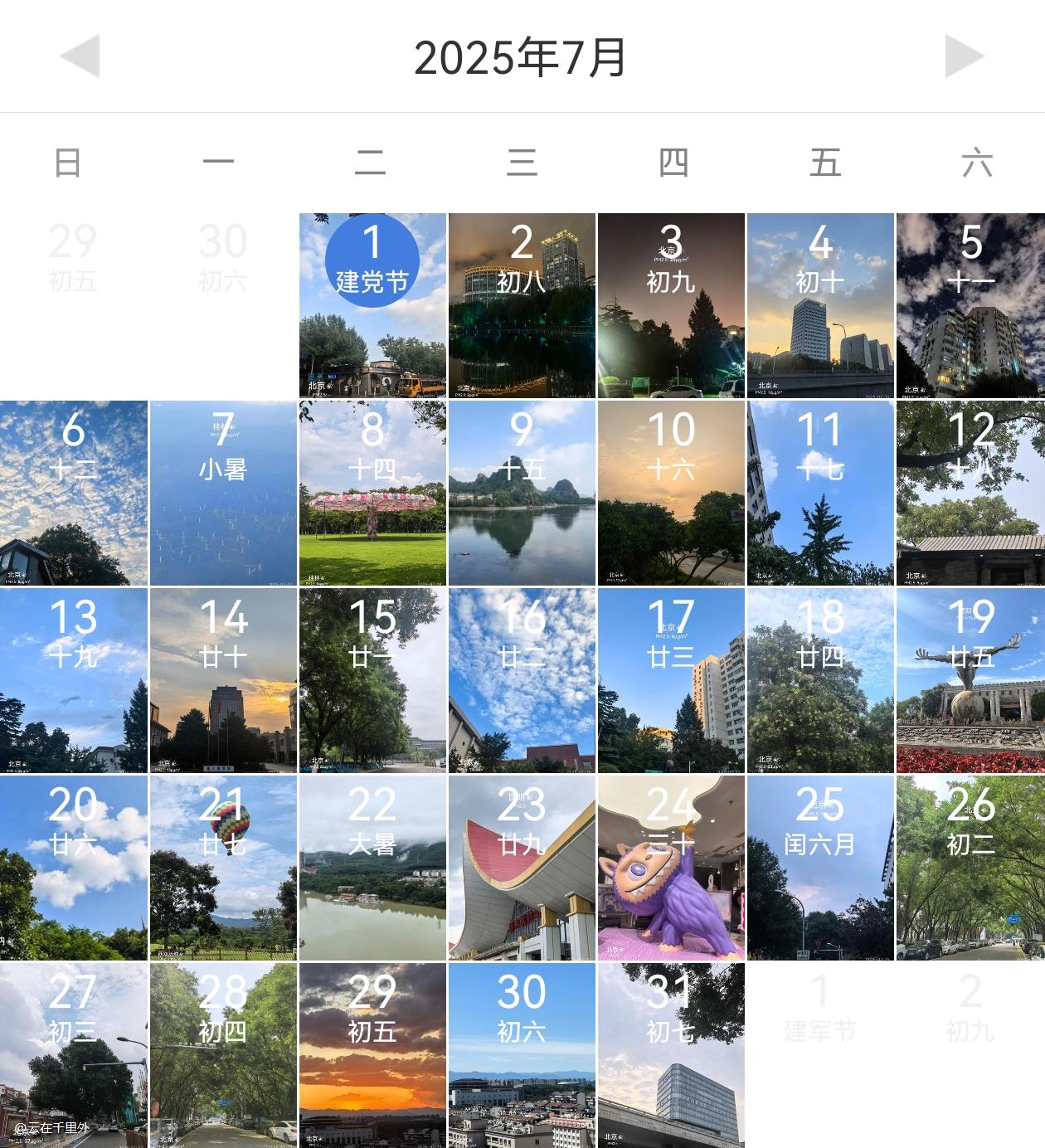Image resolution: width=1045 pixels, height=1148 pixels.
Task: Open July 7 小暑 photo
Action: (223, 494)
